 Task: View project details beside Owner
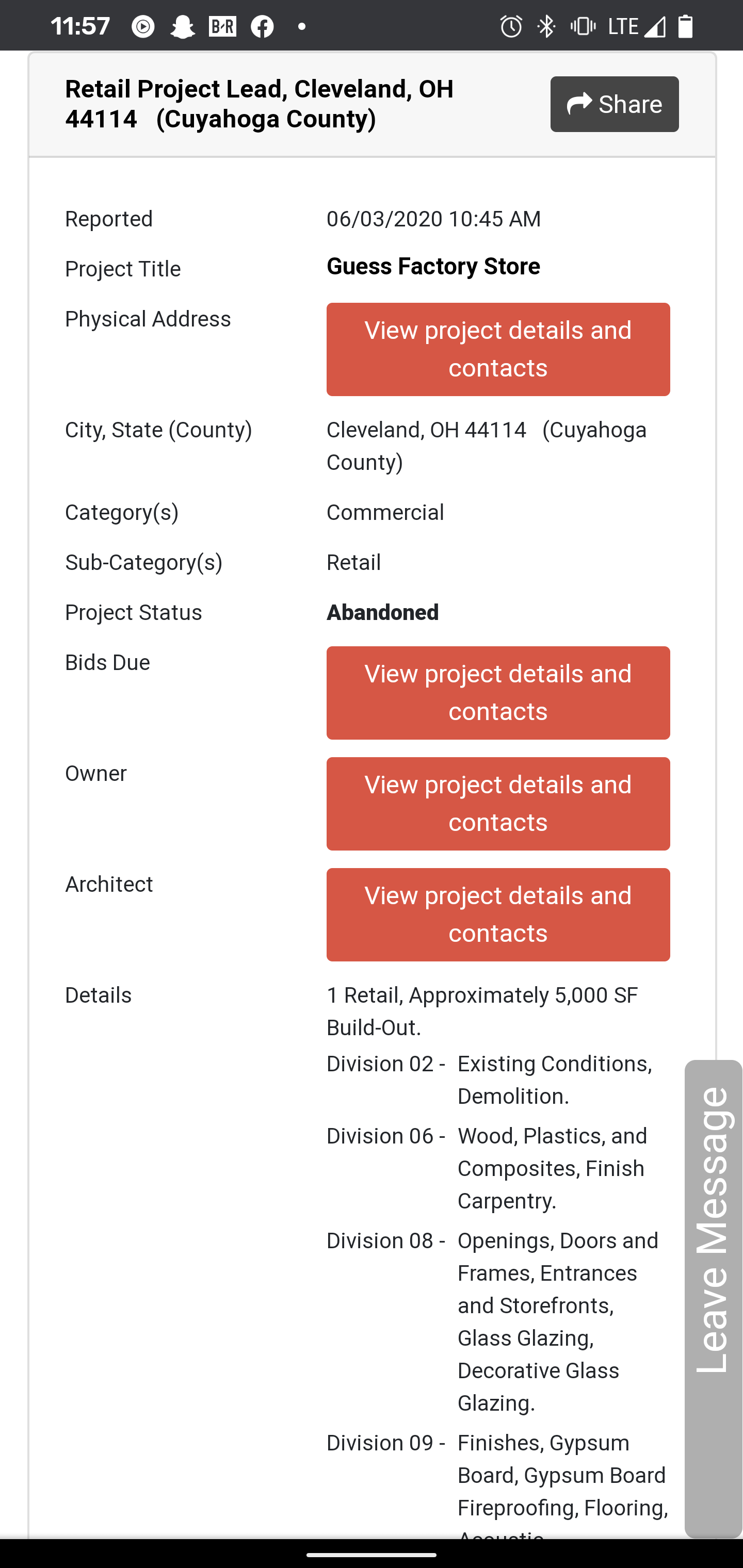click(497, 804)
